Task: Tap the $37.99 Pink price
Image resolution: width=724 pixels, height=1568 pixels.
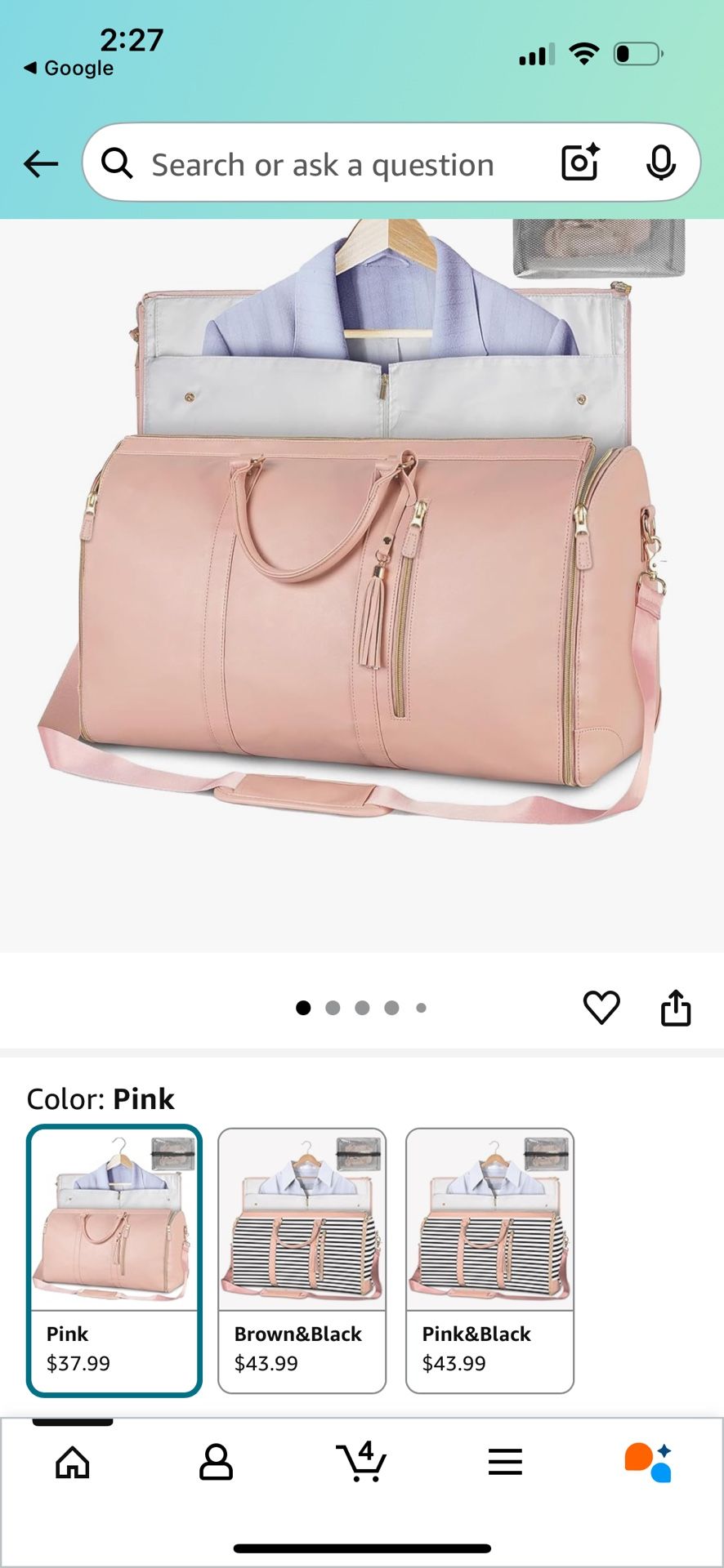Action: point(78,1361)
